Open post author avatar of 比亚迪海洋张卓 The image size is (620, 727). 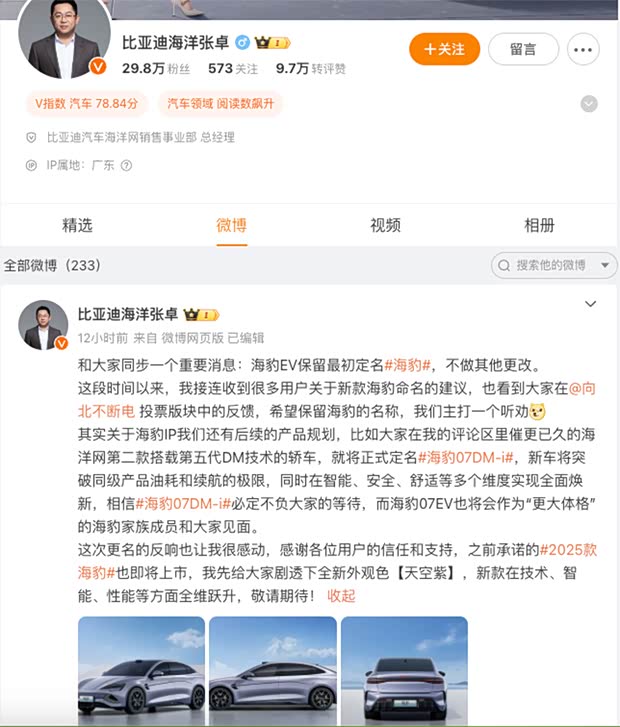click(44, 324)
